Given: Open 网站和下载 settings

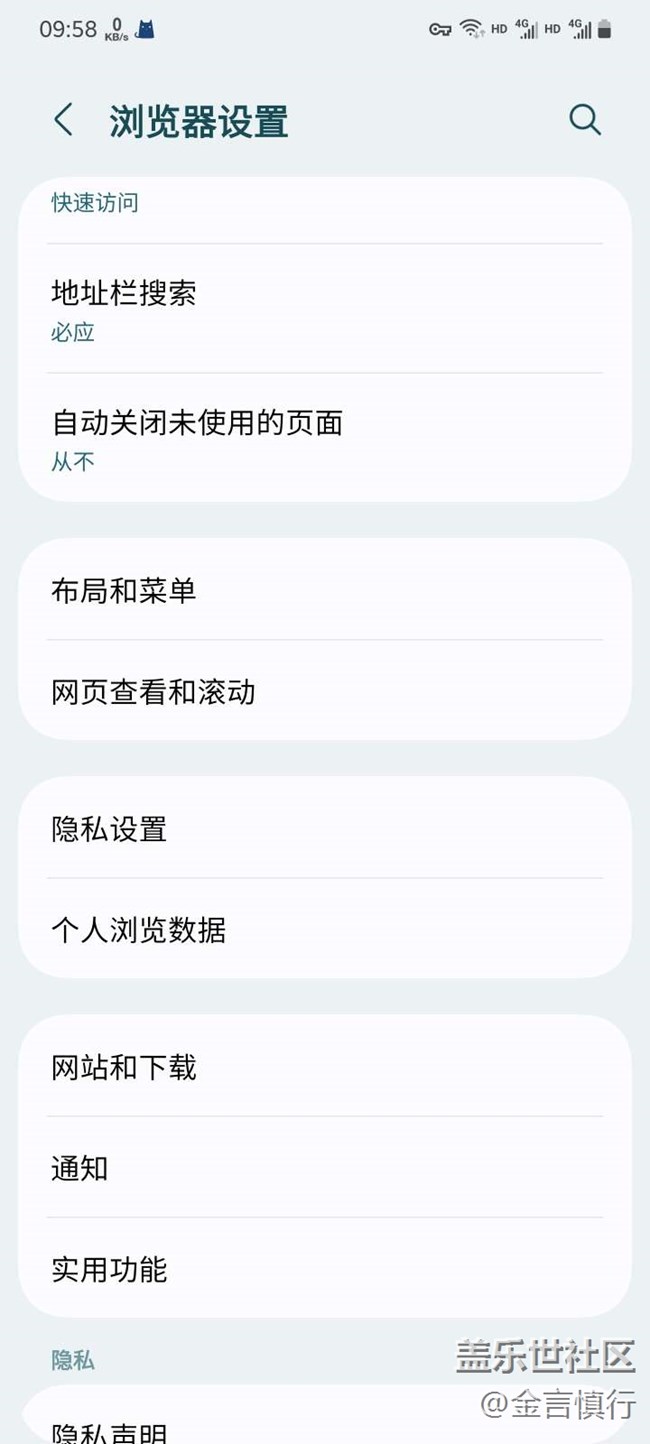Looking at the screenshot, I should [x=324, y=1068].
